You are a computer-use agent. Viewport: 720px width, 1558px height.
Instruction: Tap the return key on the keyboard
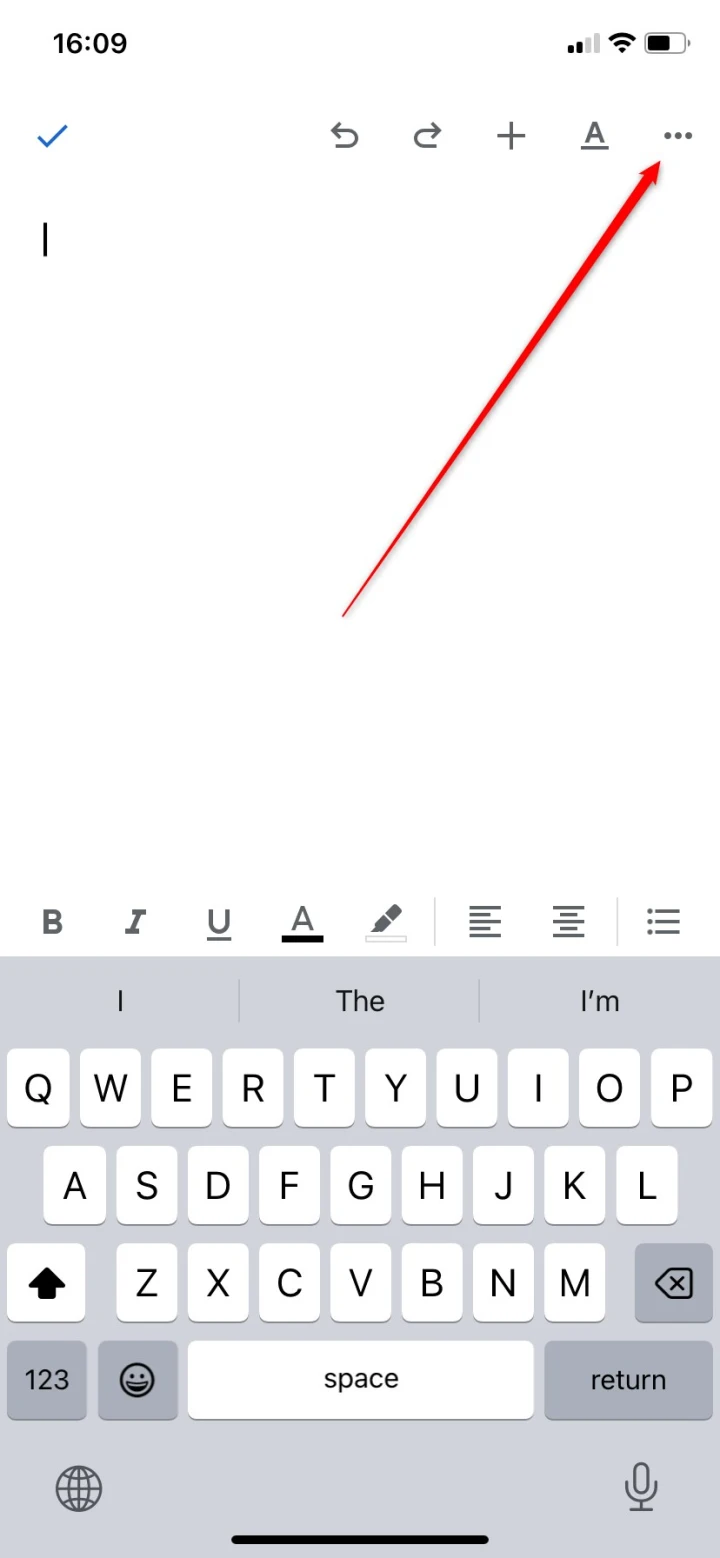click(x=628, y=1380)
